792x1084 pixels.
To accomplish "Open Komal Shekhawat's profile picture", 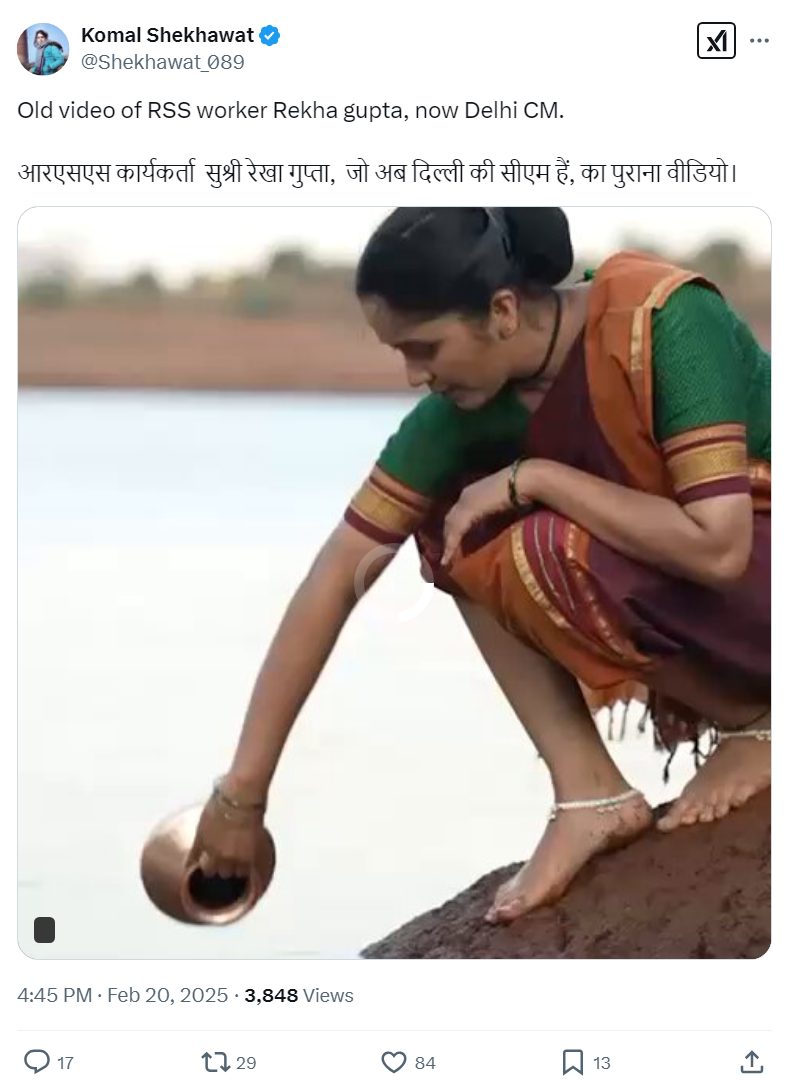I will pyautogui.click(x=43, y=49).
